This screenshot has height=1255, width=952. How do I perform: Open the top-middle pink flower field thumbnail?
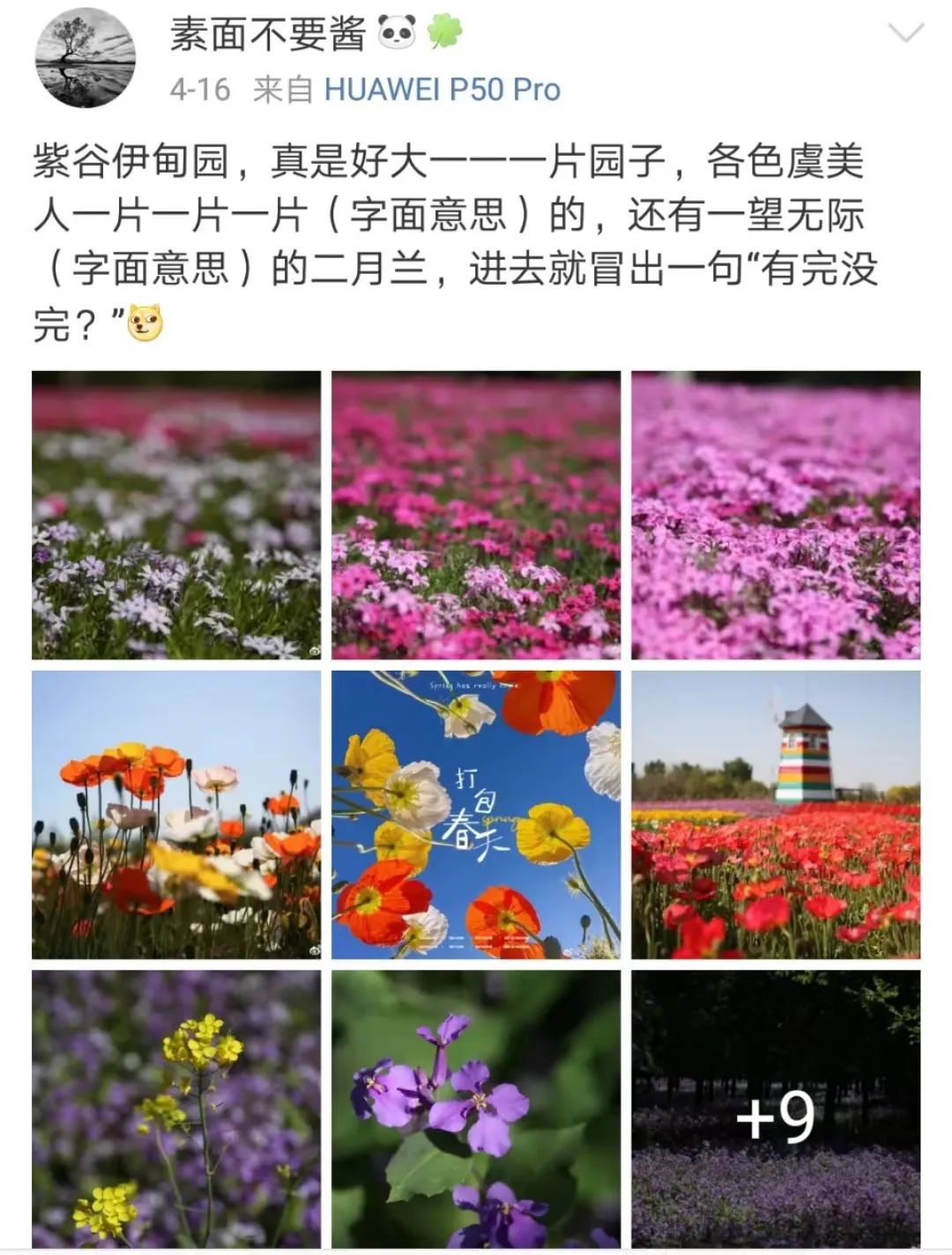pyautogui.click(x=476, y=513)
